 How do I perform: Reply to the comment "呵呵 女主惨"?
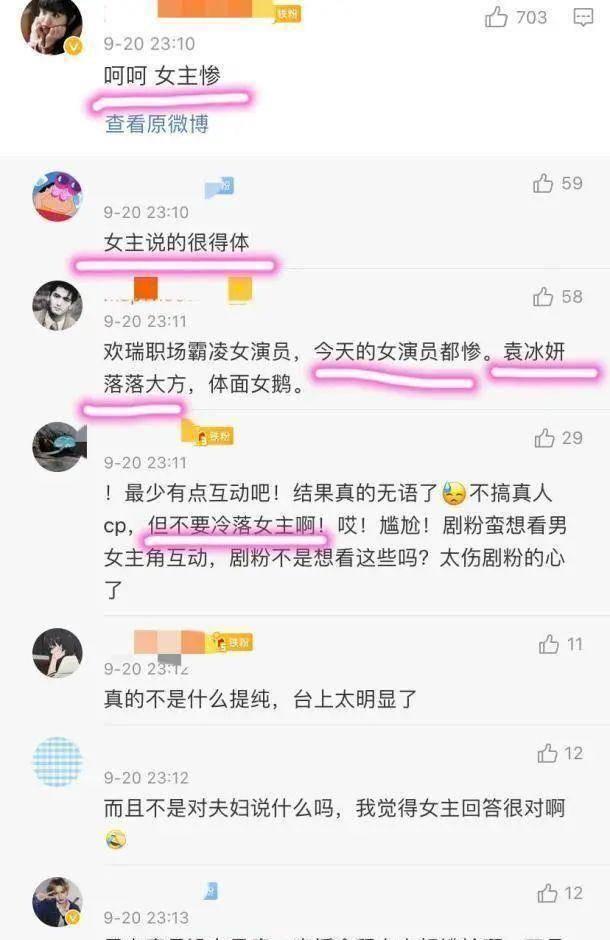pos(583,17)
